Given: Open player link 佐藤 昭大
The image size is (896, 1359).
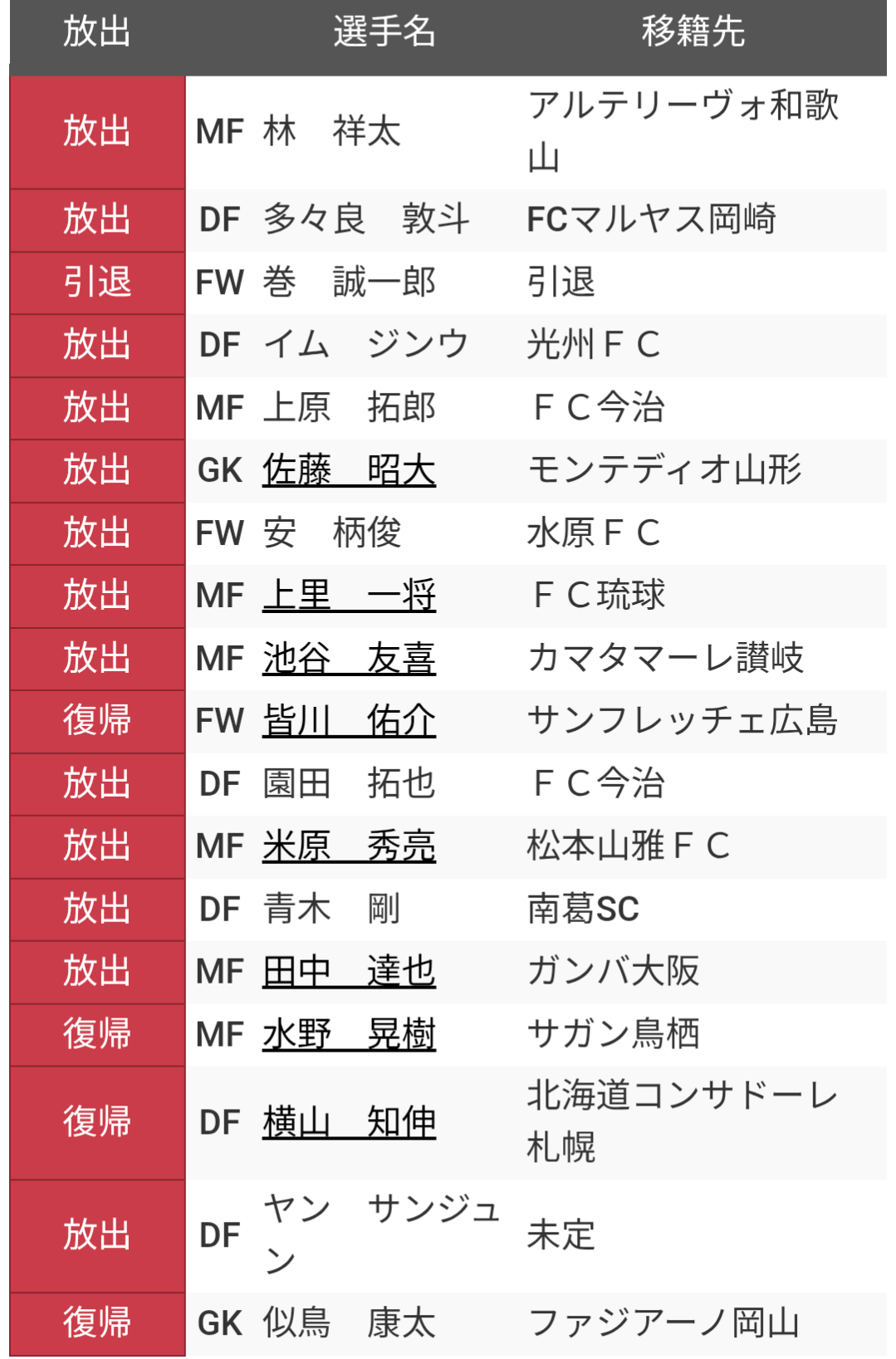Looking at the screenshot, I should (x=349, y=470).
